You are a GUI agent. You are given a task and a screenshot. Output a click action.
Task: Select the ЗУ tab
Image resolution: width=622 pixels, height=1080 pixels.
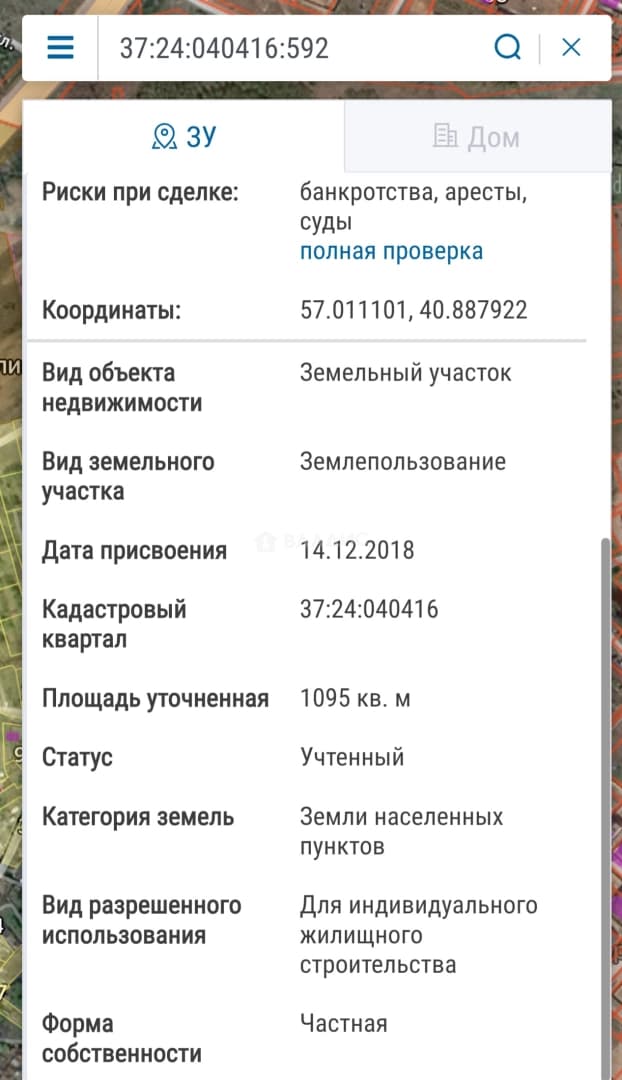[x=183, y=136]
